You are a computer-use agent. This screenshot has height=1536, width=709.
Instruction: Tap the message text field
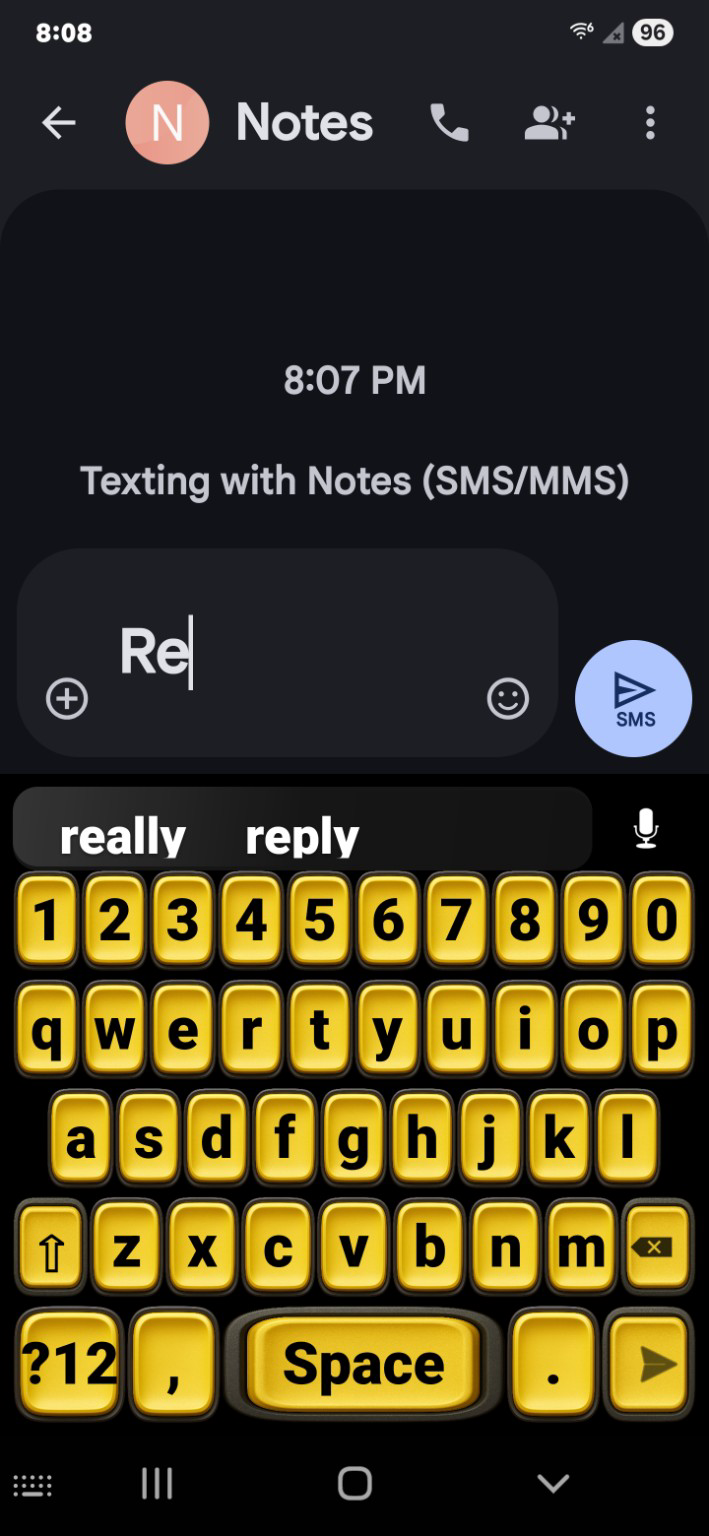click(300, 652)
